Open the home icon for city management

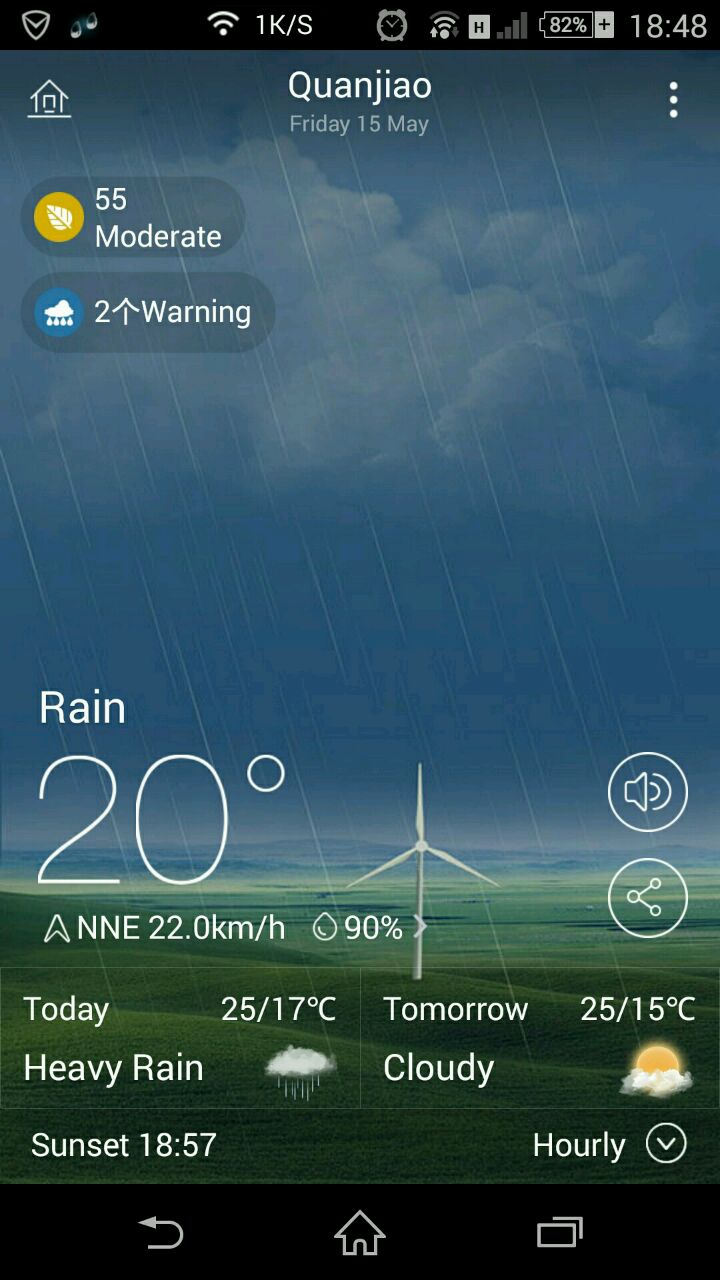[49, 99]
